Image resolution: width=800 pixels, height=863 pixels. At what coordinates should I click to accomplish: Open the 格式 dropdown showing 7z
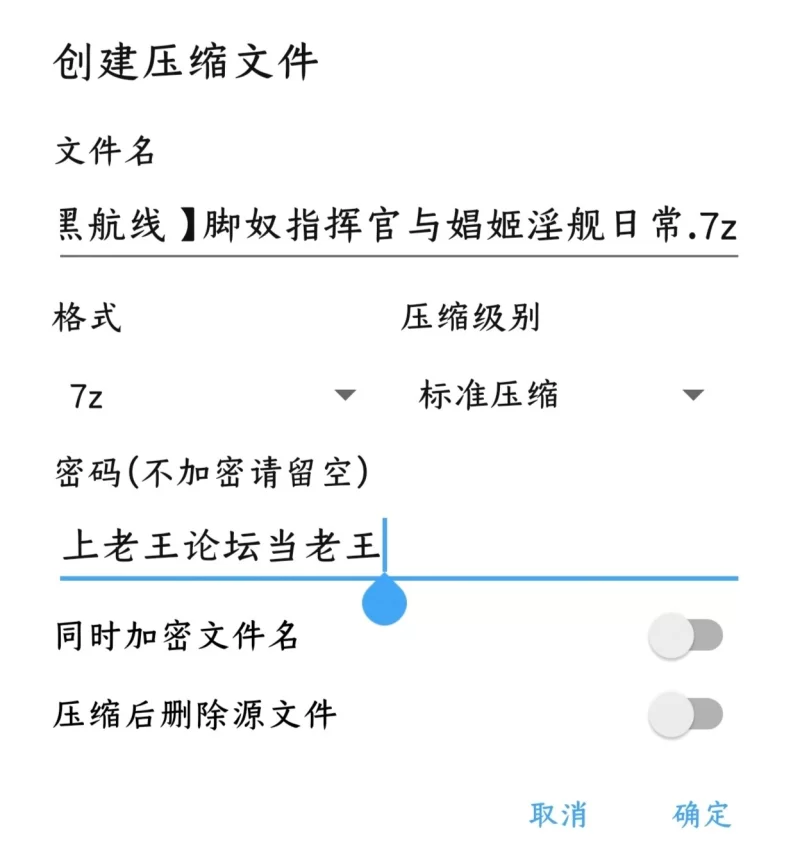(209, 396)
